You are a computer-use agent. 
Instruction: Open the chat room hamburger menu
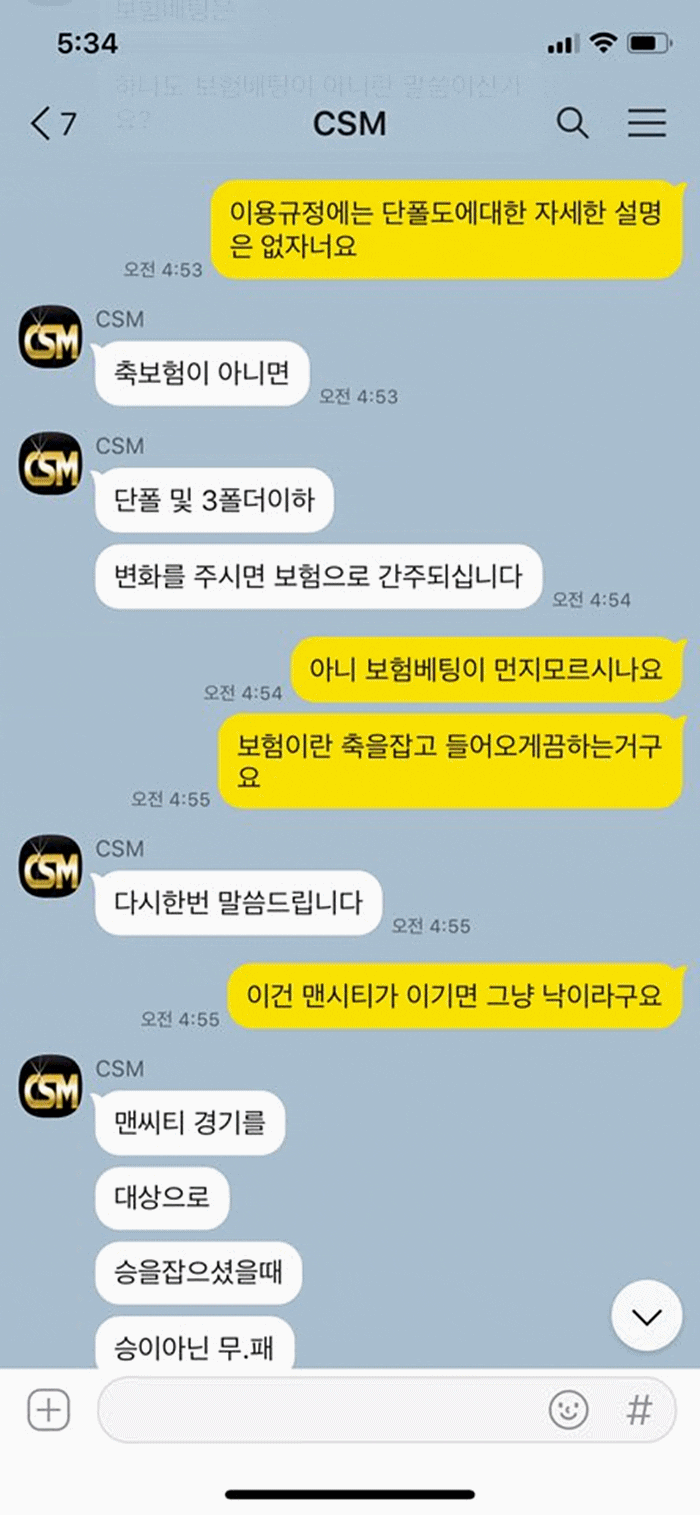[x=647, y=123]
